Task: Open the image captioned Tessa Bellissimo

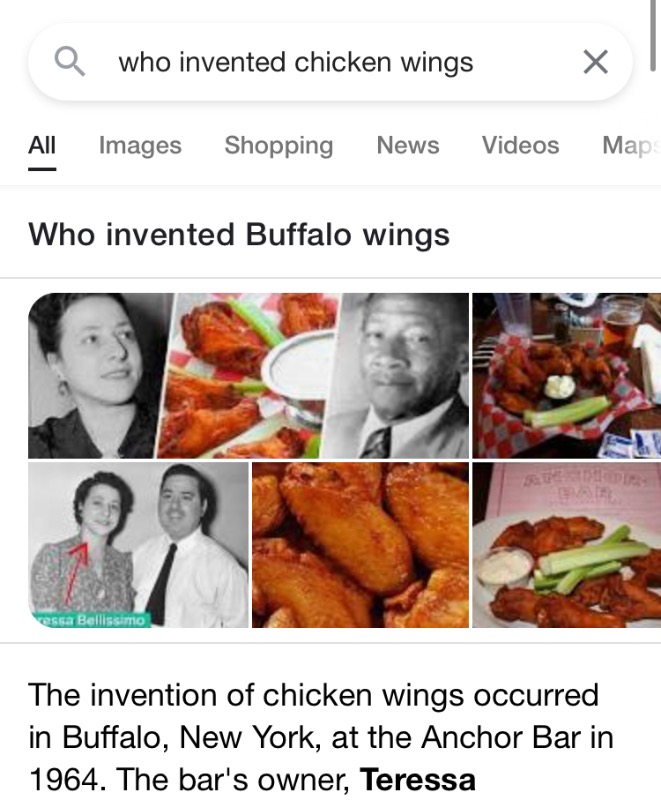Action: pos(138,545)
